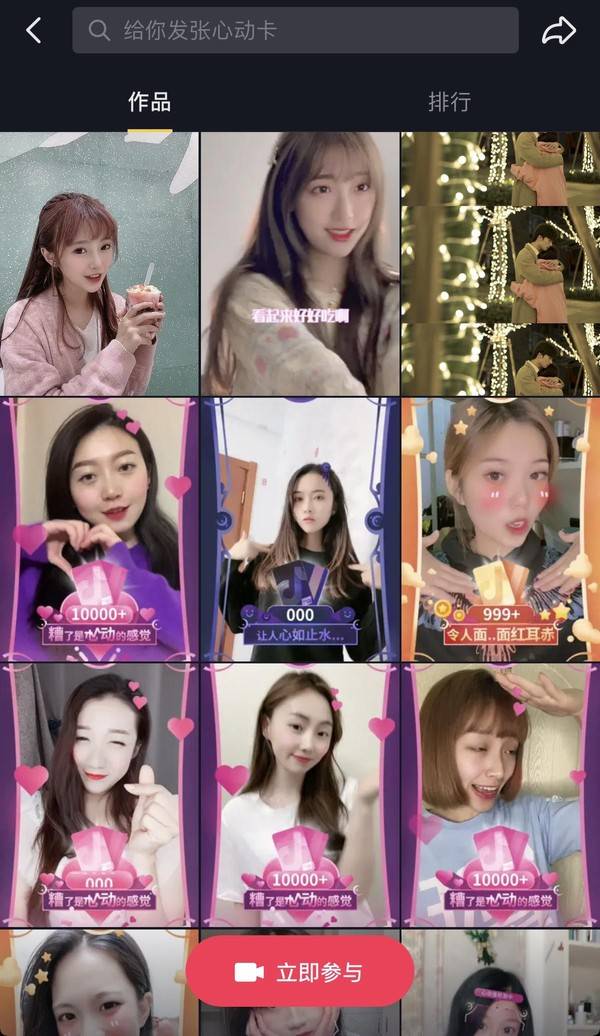This screenshot has width=600, height=1036.
Task: Share this topic via arrow icon
Action: [559, 31]
